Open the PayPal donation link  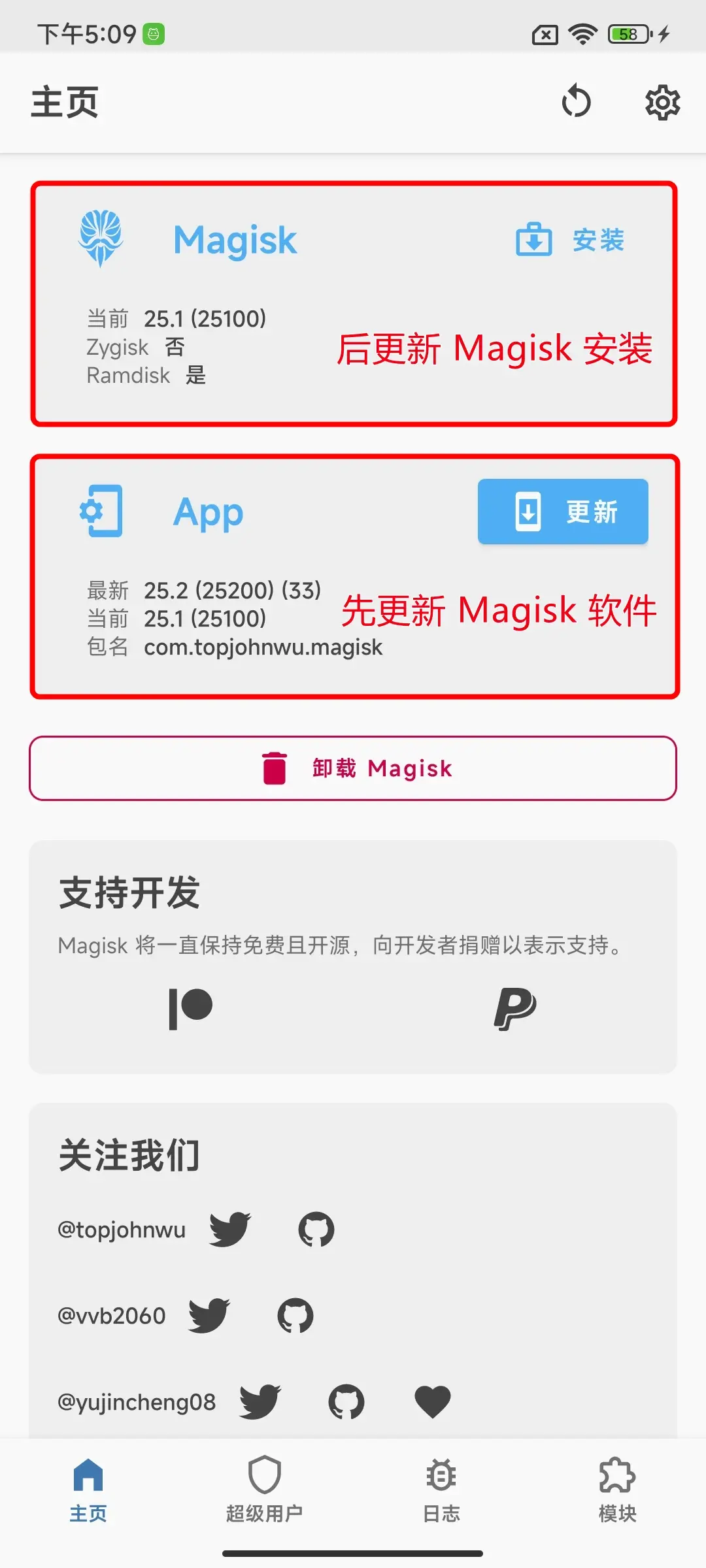point(515,1009)
